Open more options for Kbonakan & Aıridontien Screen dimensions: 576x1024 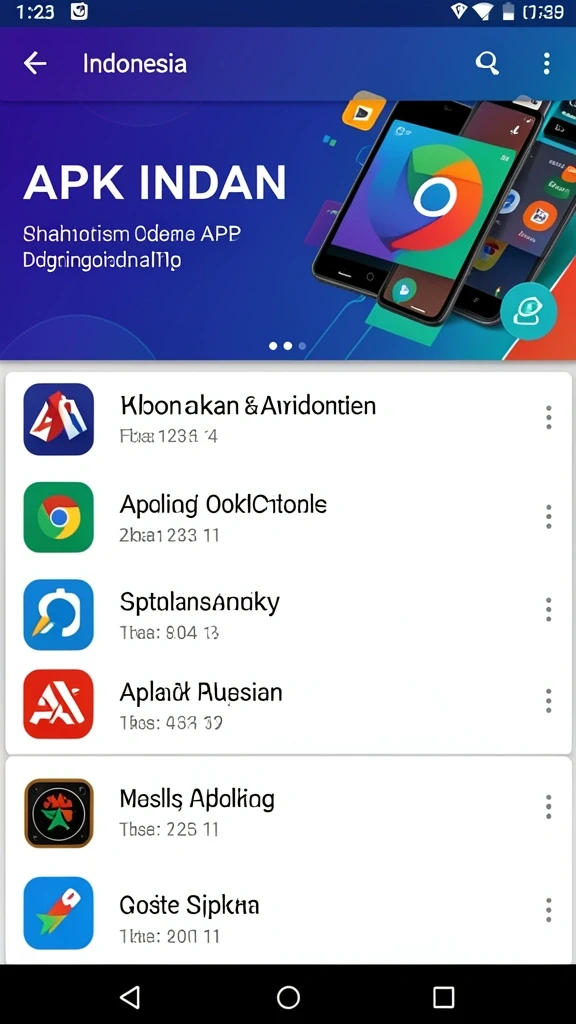coord(549,417)
